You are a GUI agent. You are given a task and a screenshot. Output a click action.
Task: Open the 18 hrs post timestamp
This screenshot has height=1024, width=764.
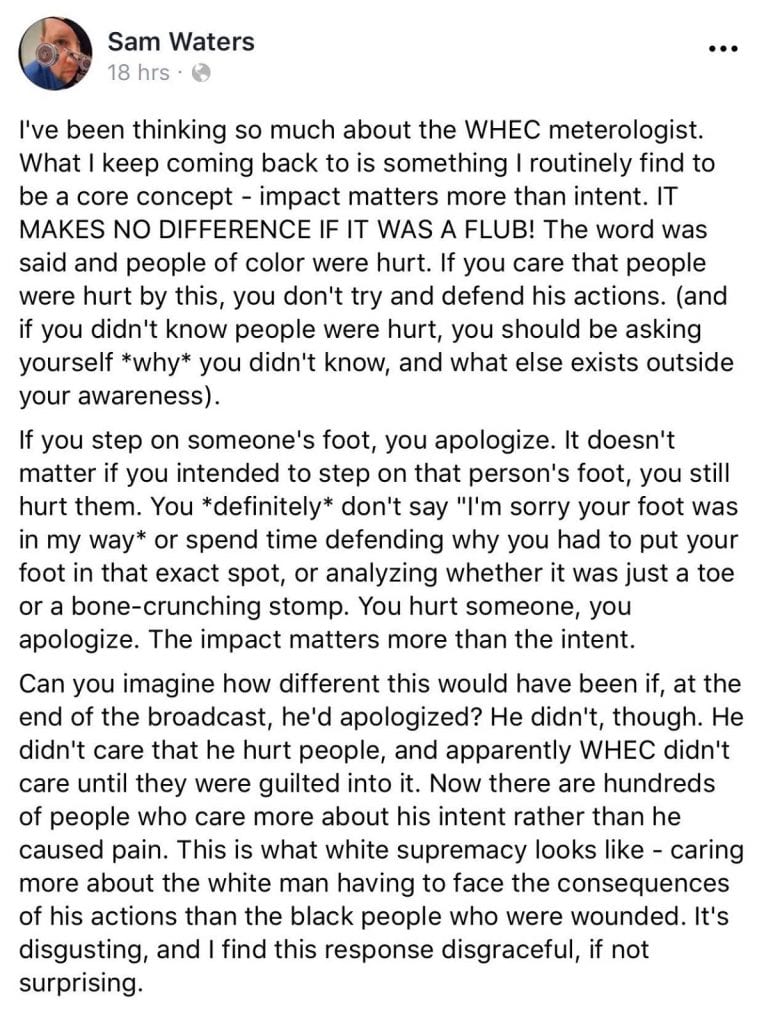[x=137, y=72]
